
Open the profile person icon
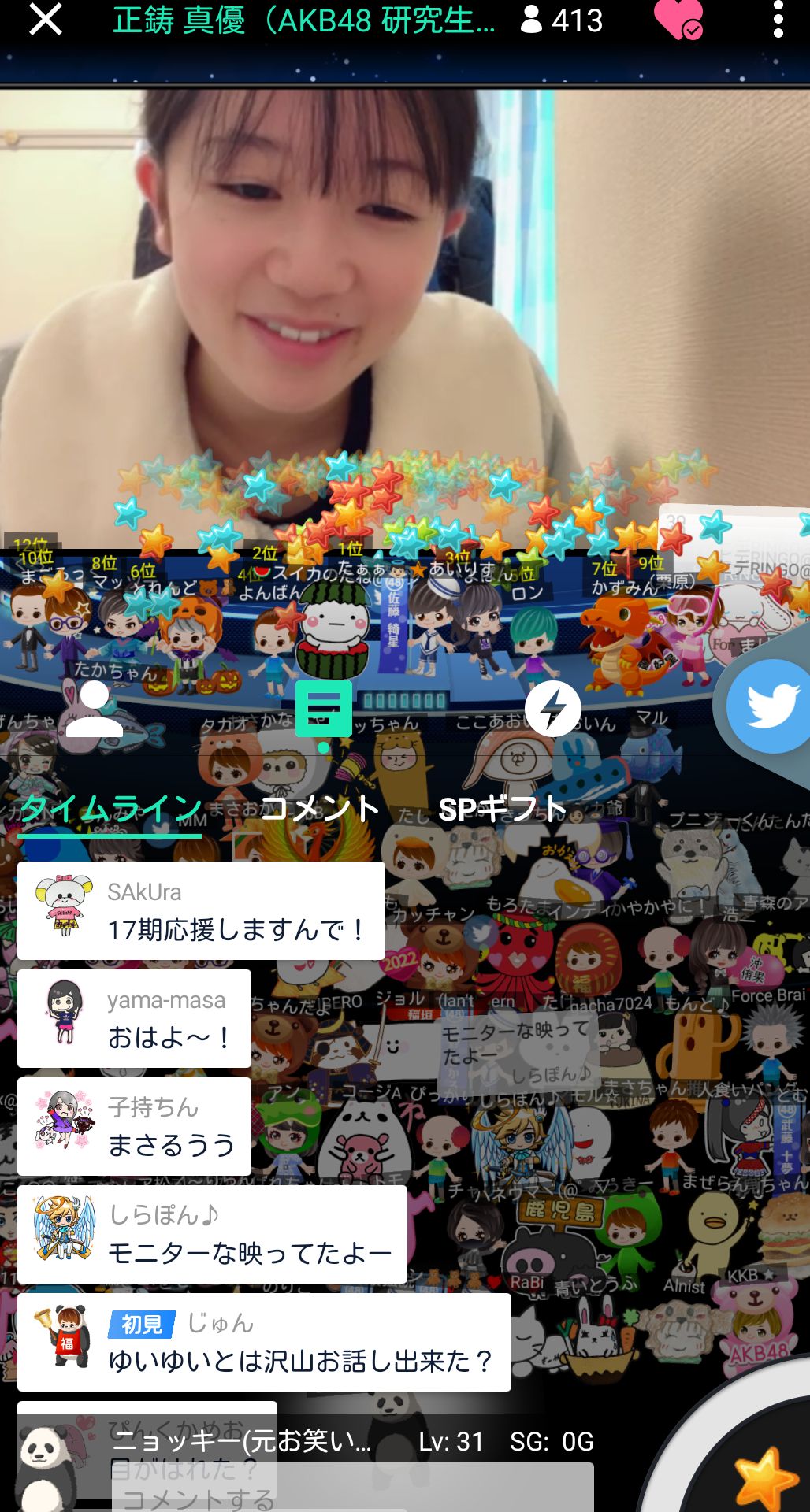pos(95,710)
